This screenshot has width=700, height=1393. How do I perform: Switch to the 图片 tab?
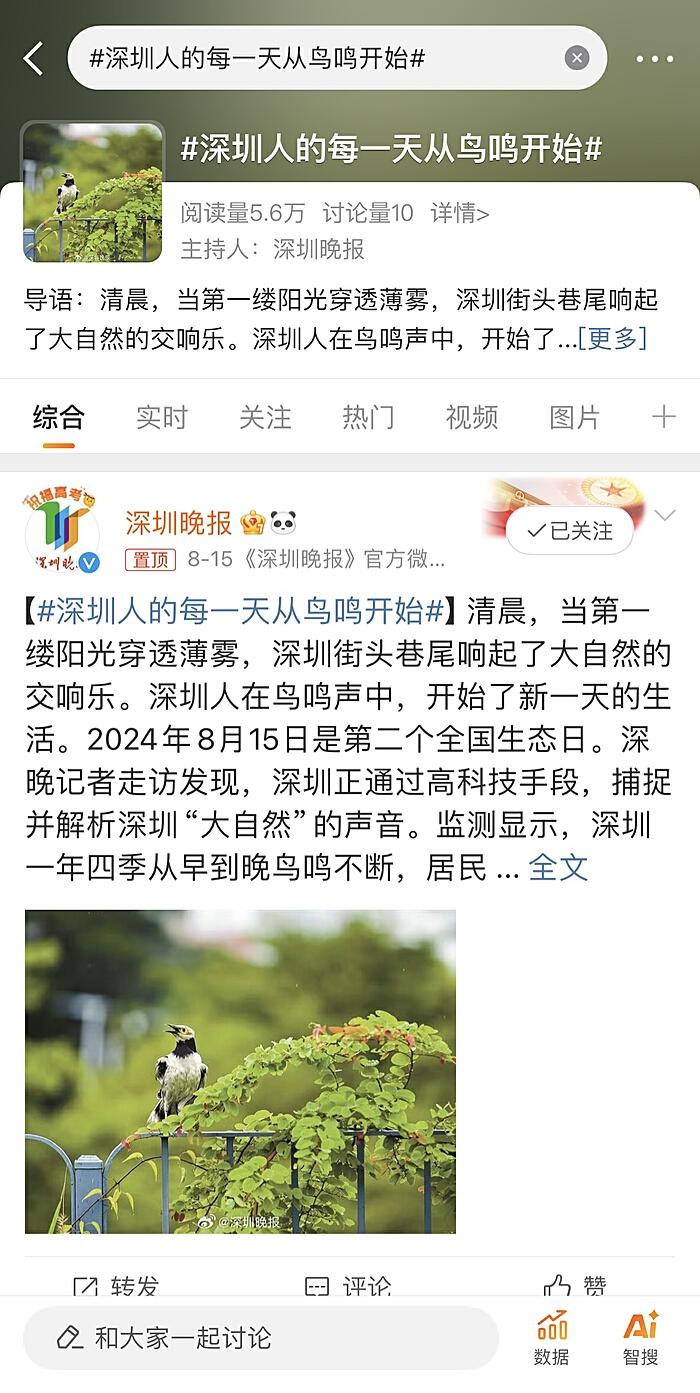click(x=575, y=417)
